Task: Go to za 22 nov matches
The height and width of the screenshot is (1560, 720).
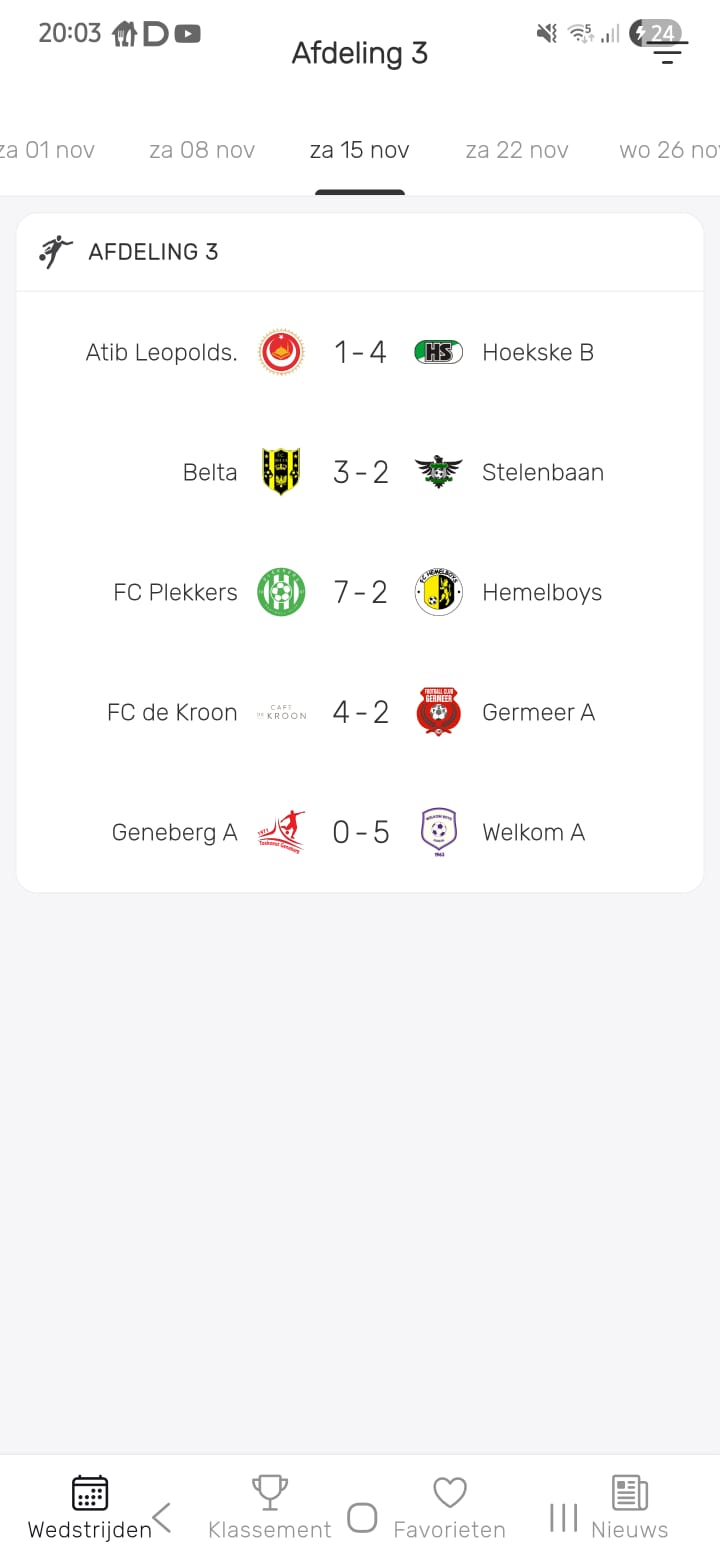Action: [517, 150]
